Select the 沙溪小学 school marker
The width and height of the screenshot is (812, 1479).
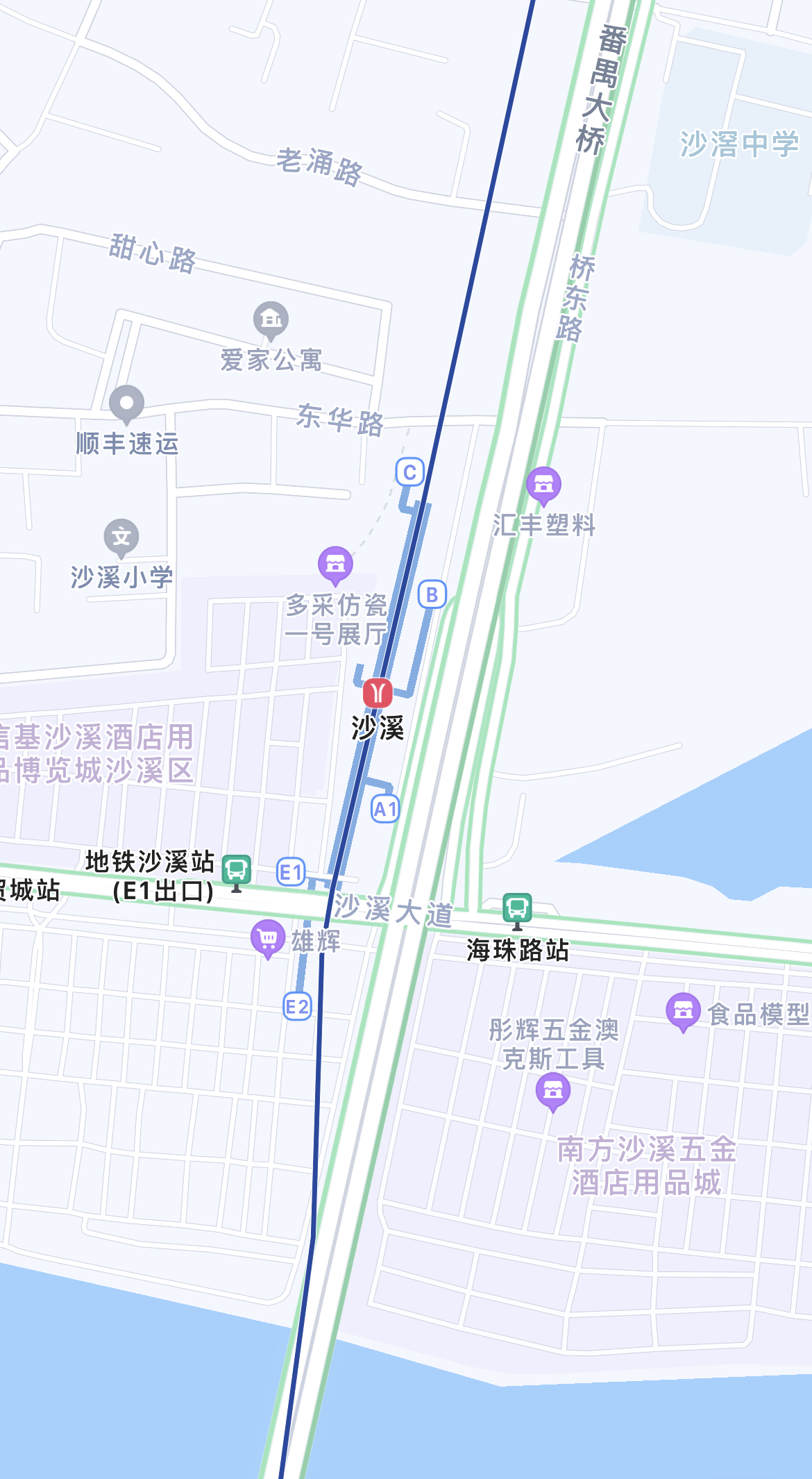(121, 537)
